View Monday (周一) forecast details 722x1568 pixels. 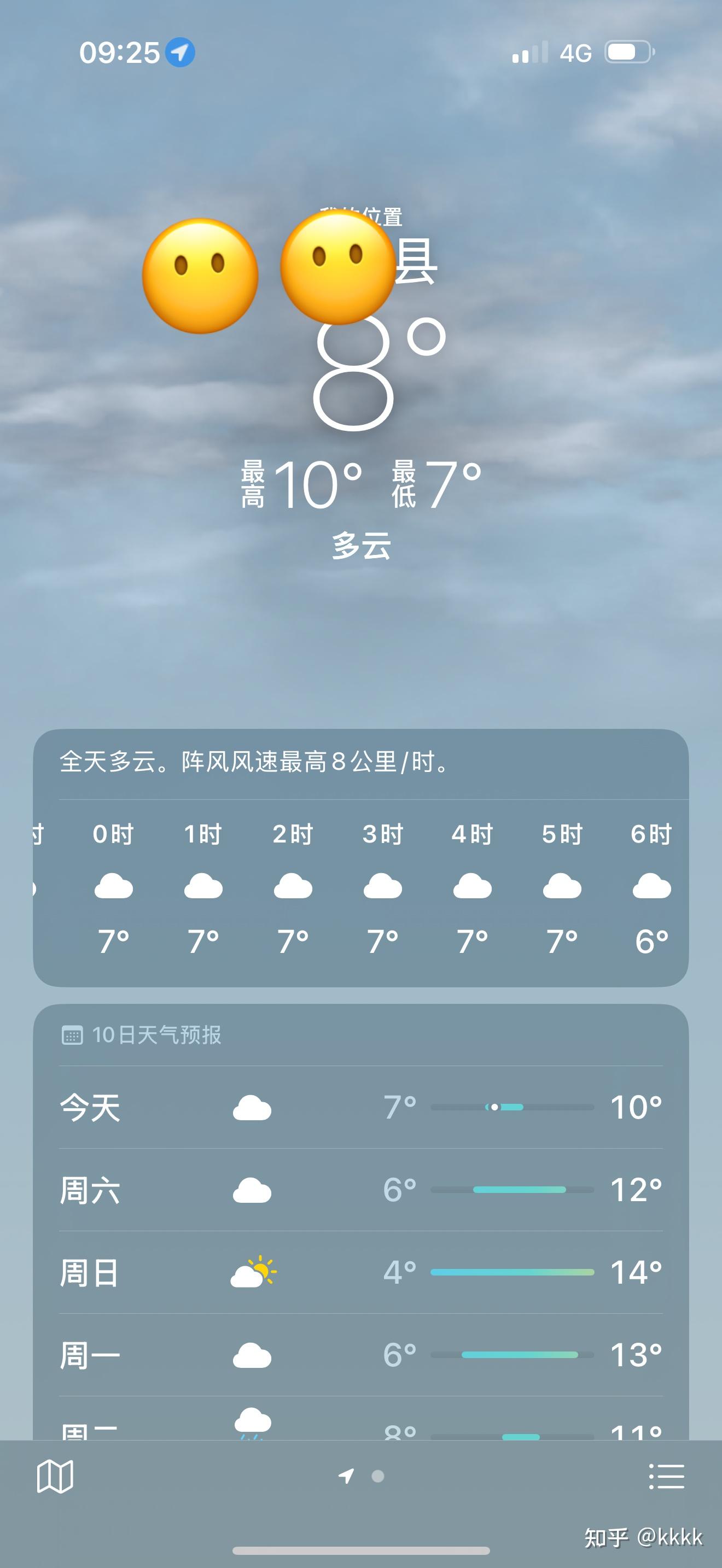coord(360,1355)
